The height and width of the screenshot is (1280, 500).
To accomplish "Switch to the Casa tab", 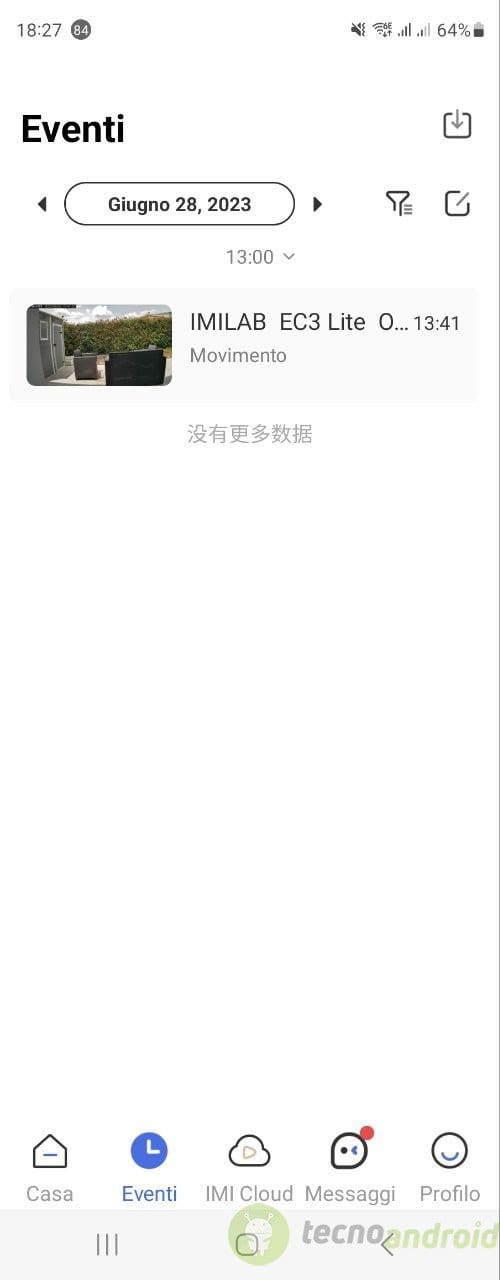I will [50, 1167].
